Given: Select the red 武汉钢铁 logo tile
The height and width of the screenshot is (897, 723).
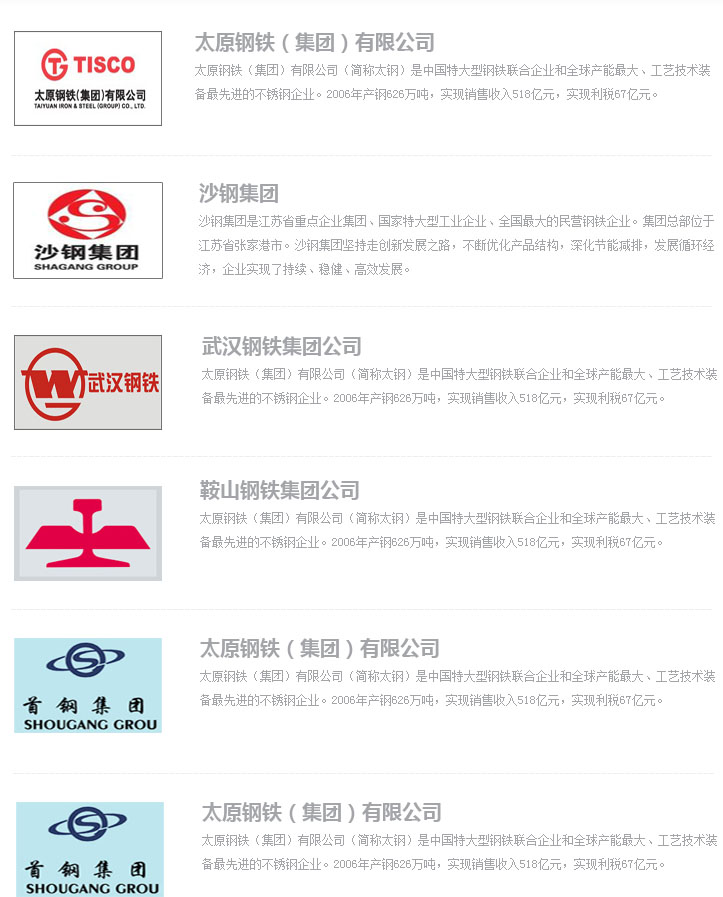Looking at the screenshot, I should [x=88, y=382].
